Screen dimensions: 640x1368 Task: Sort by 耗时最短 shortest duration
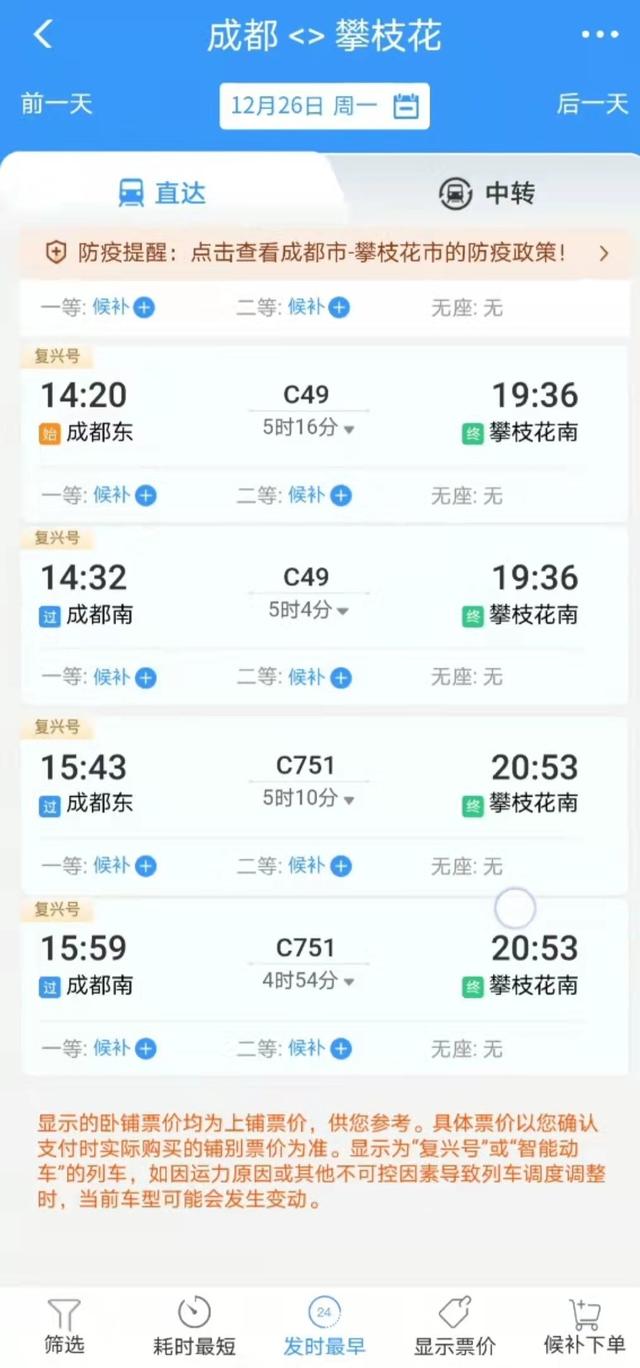click(x=194, y=1326)
